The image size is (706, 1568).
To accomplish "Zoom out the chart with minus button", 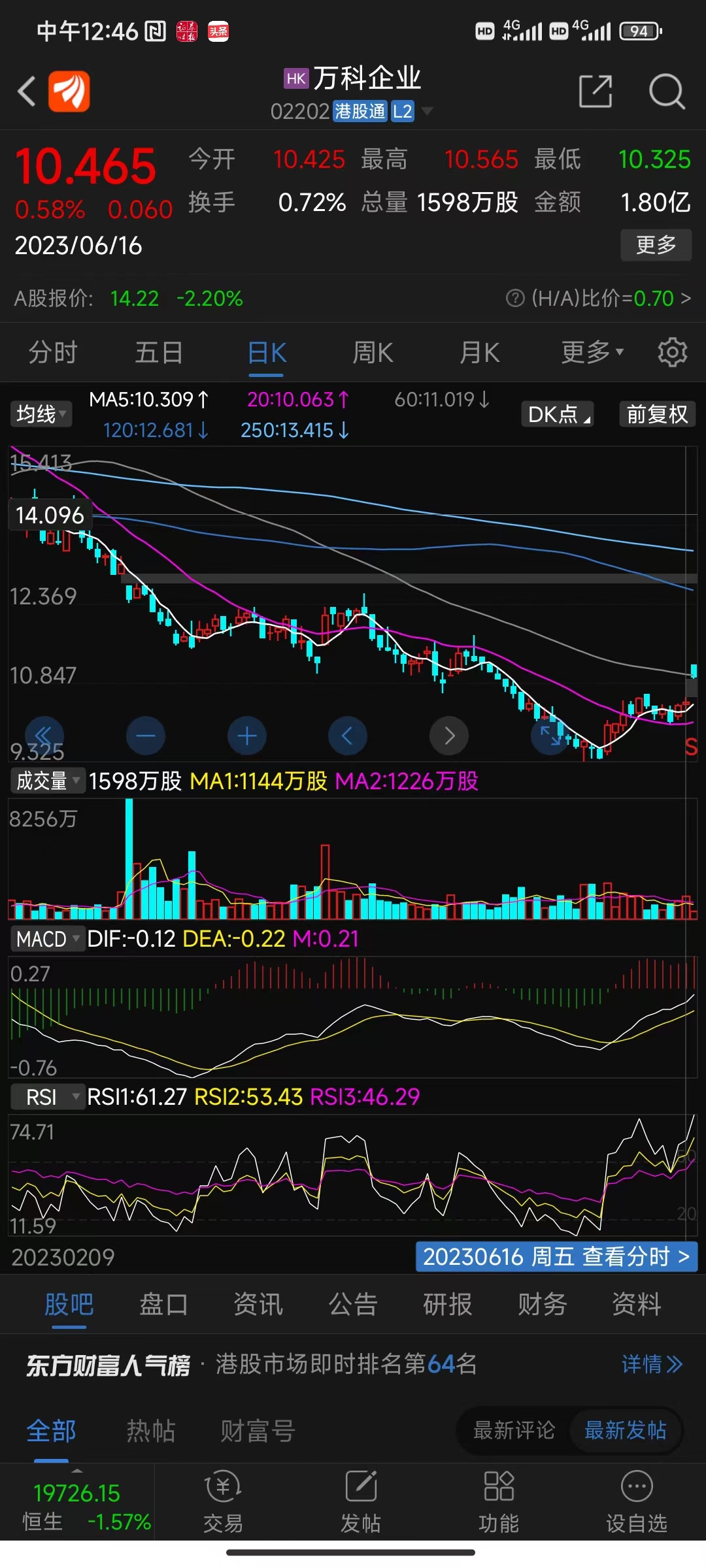I will point(145,736).
